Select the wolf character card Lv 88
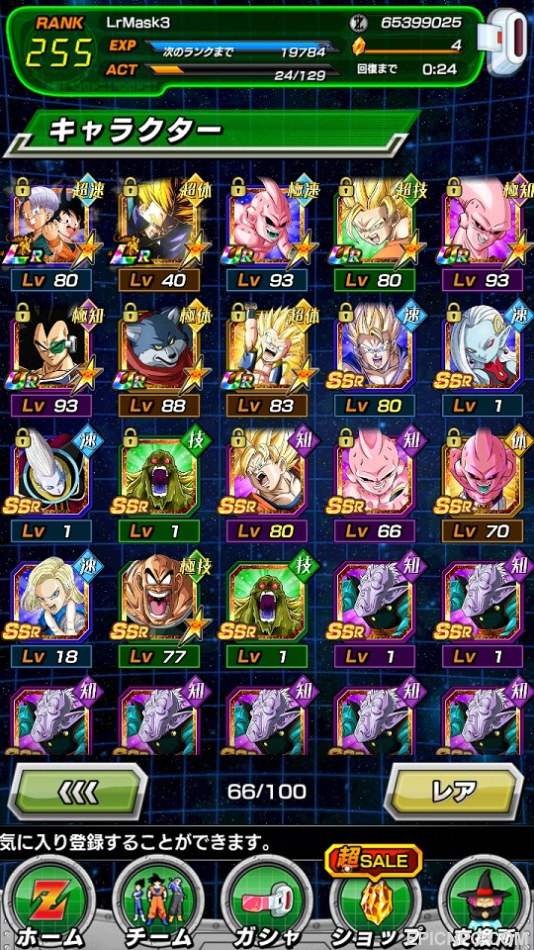The width and height of the screenshot is (534, 950). point(159,359)
